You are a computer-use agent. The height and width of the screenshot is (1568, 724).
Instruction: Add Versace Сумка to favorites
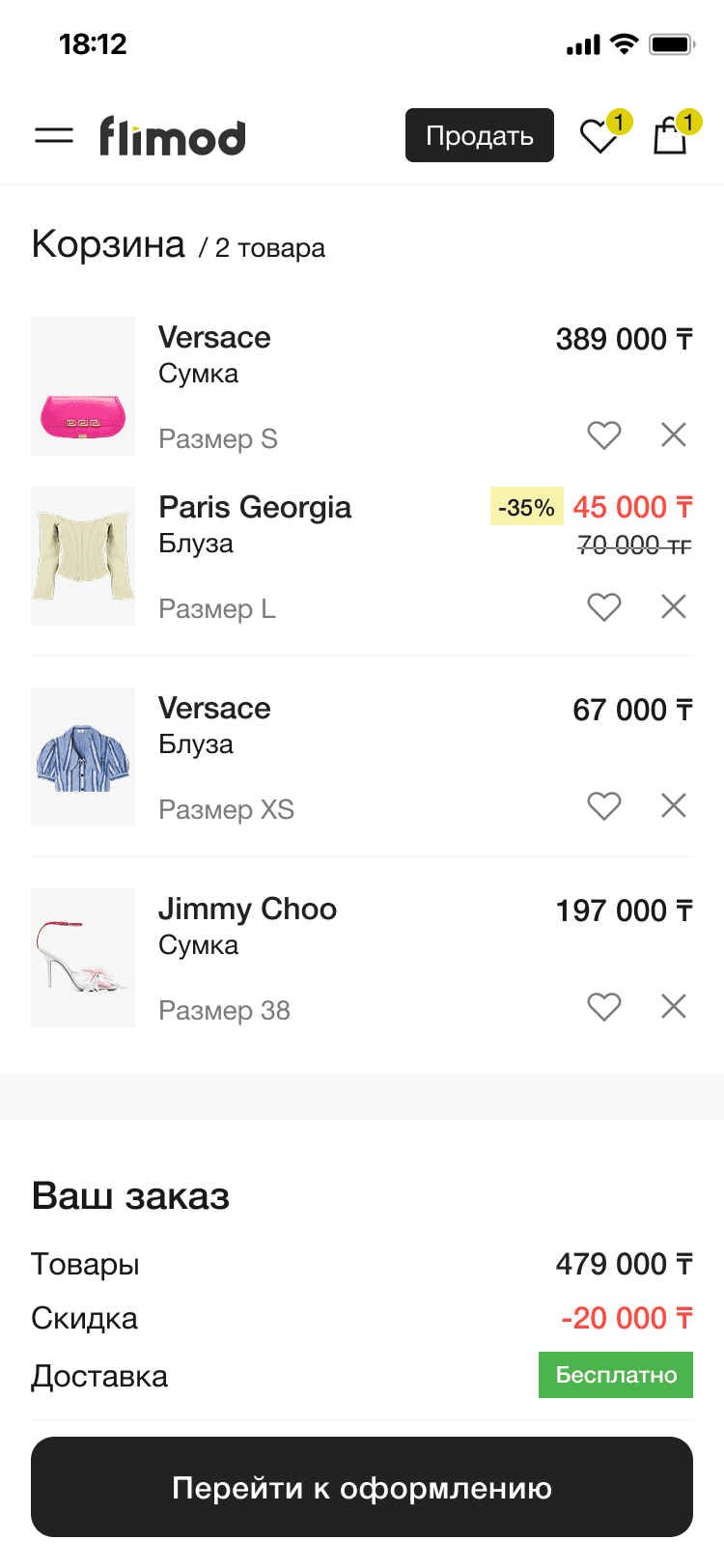coord(604,435)
